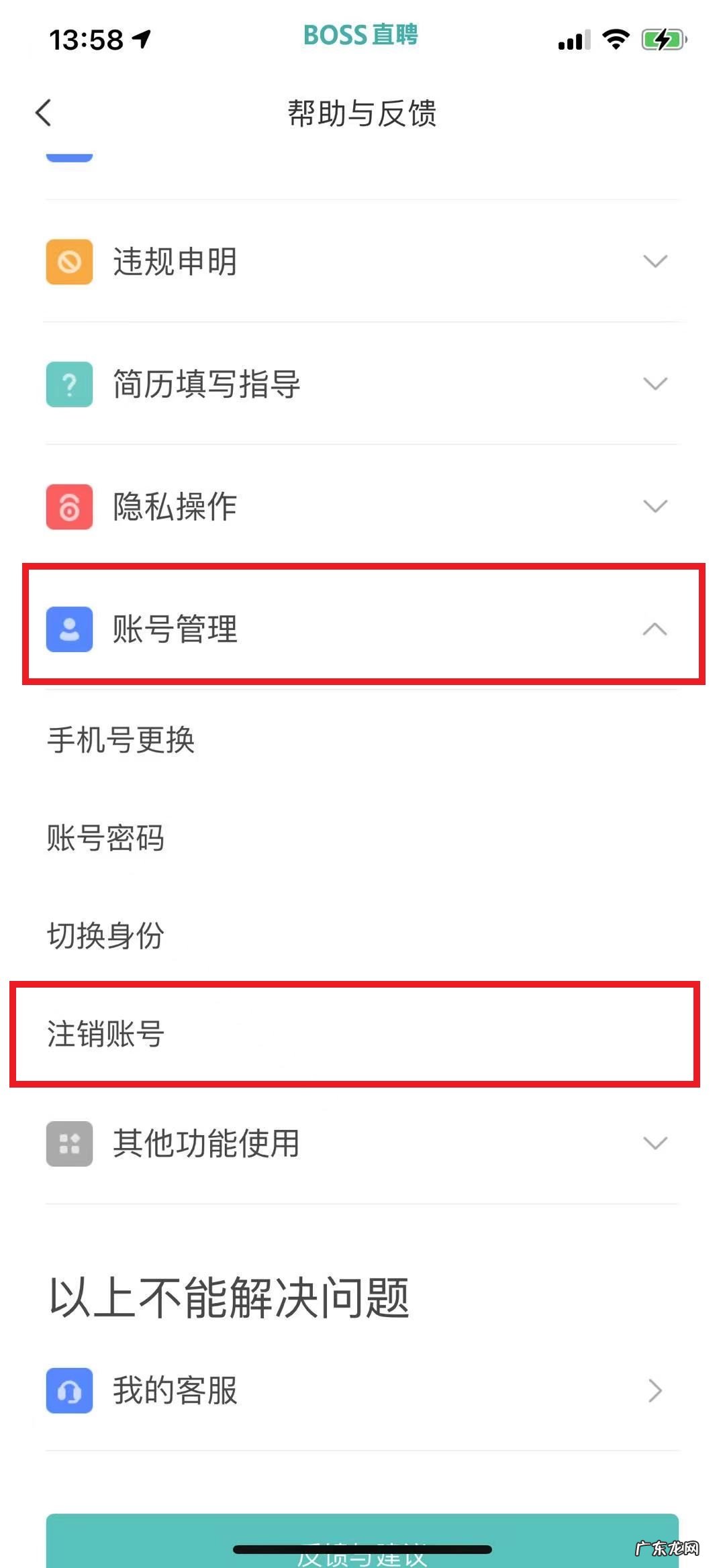Expand the 其他功能使用 section
The height and width of the screenshot is (1568, 725).
point(362,1143)
